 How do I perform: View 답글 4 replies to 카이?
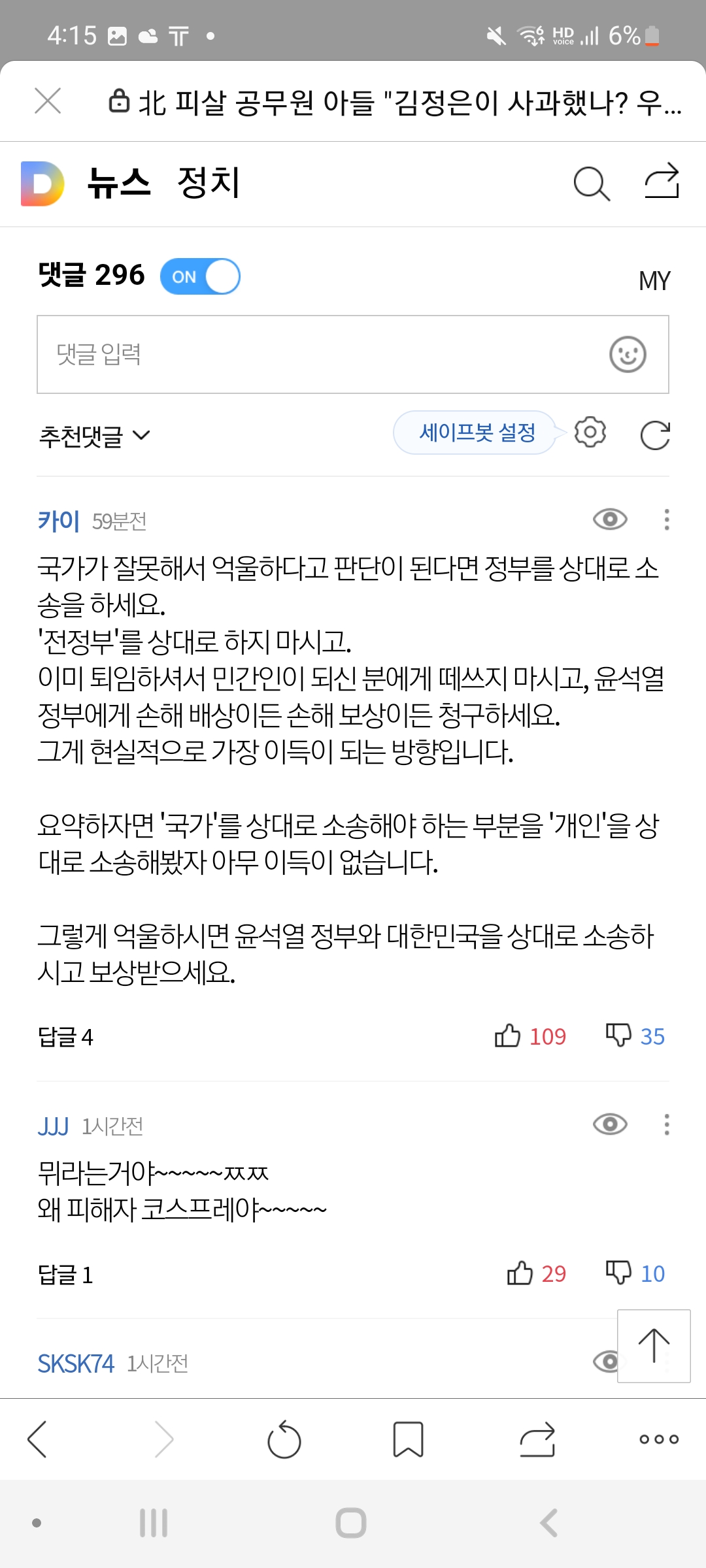[66, 1037]
